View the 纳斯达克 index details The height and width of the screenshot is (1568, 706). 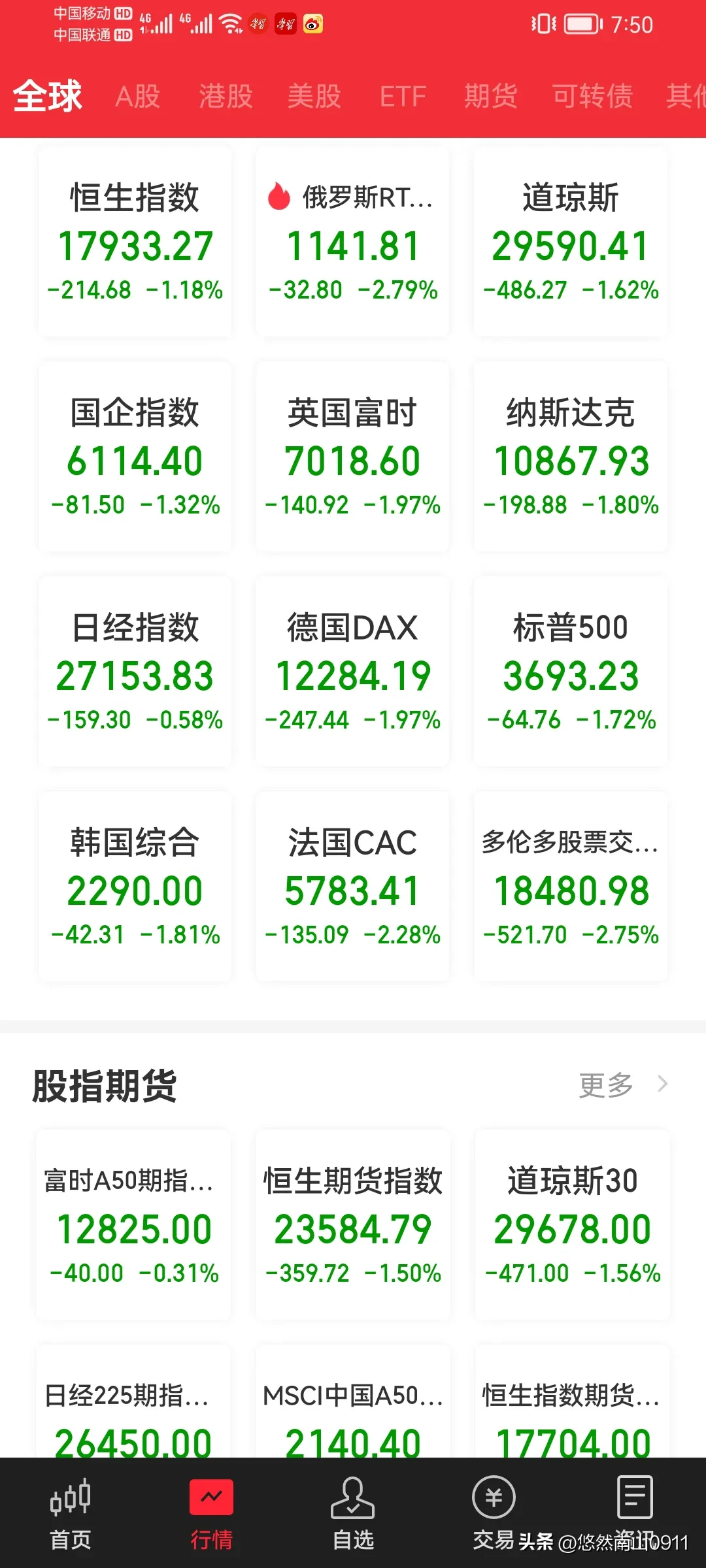tap(571, 457)
